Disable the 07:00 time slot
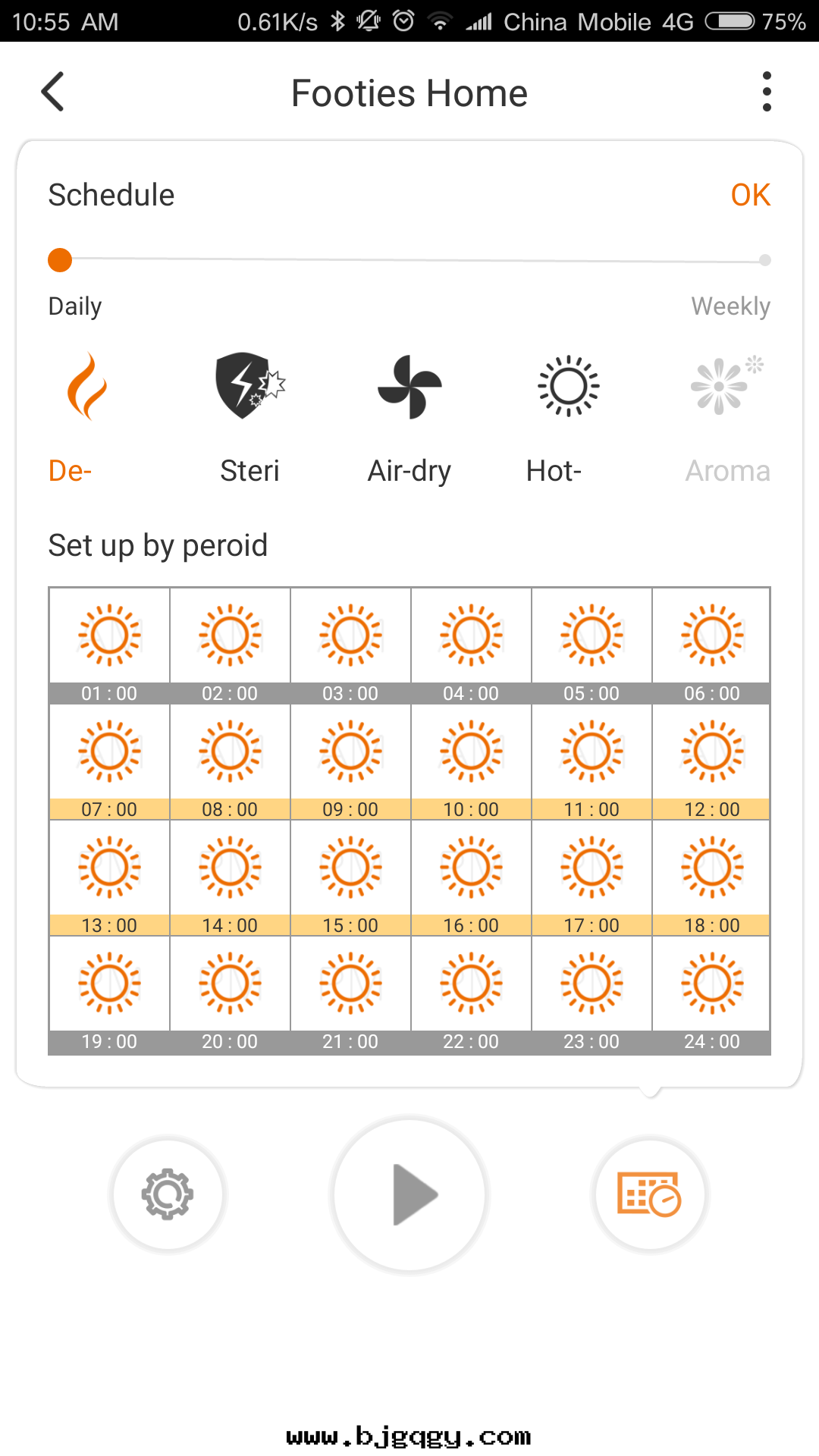This screenshot has height=1456, width=819. point(110,762)
